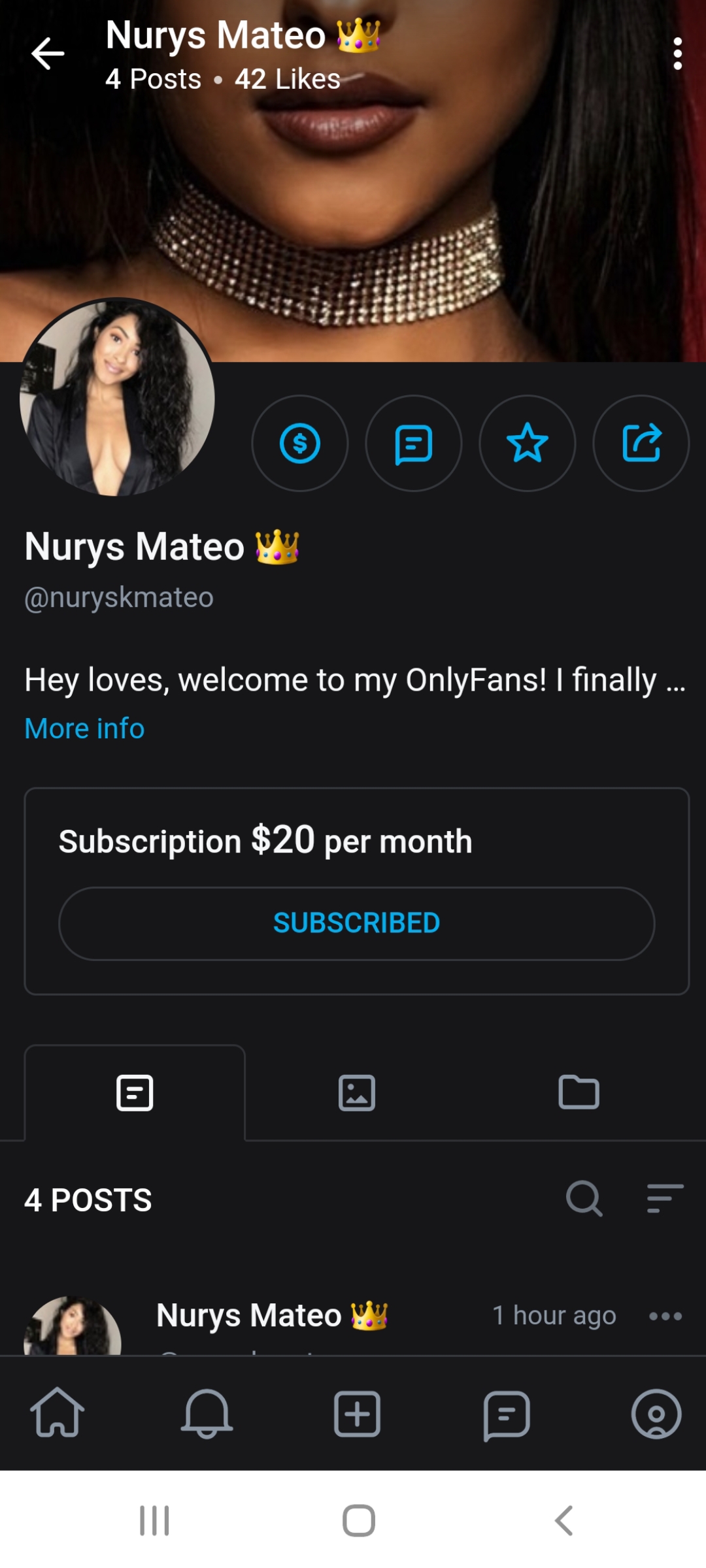This screenshot has width=706, height=1568.
Task: Add profile to favorites with star icon
Action: click(528, 444)
